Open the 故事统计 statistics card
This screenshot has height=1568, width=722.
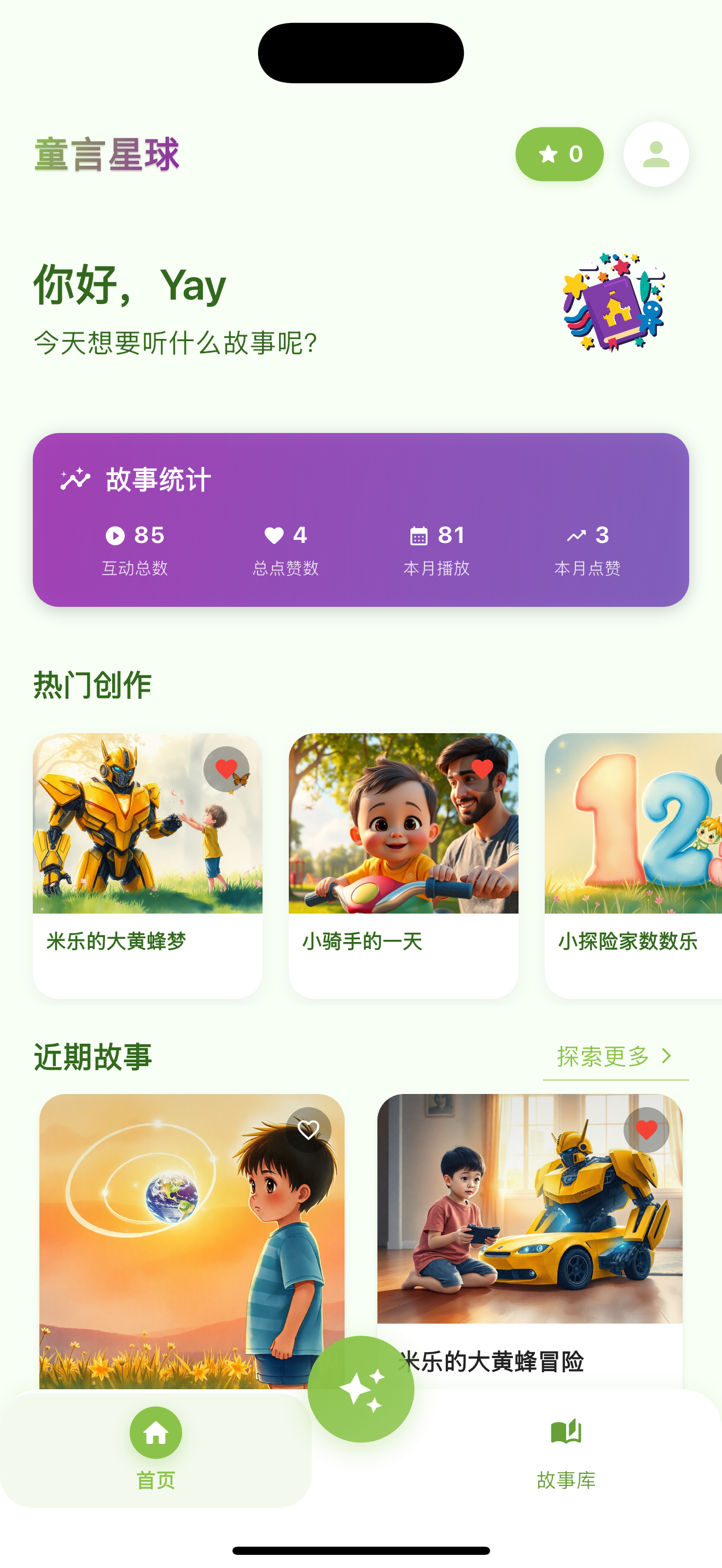(360, 519)
